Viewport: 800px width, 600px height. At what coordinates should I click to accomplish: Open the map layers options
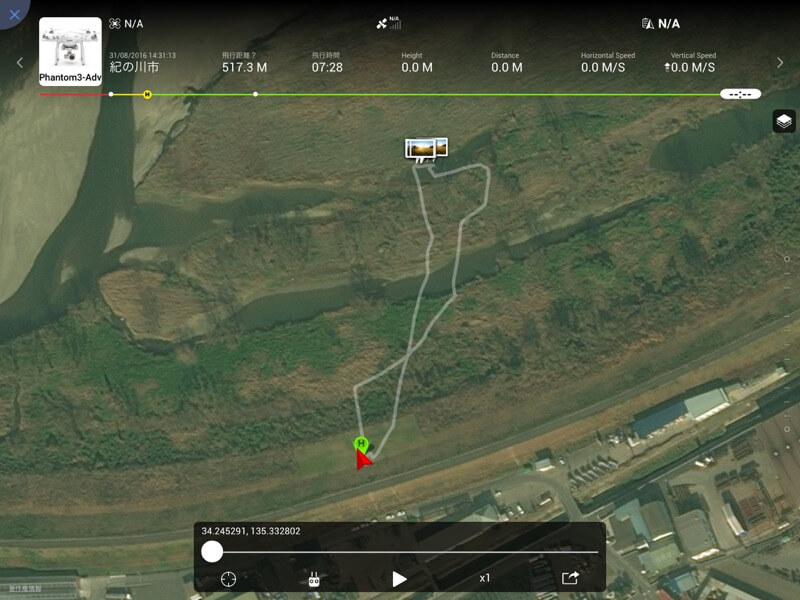coord(784,122)
